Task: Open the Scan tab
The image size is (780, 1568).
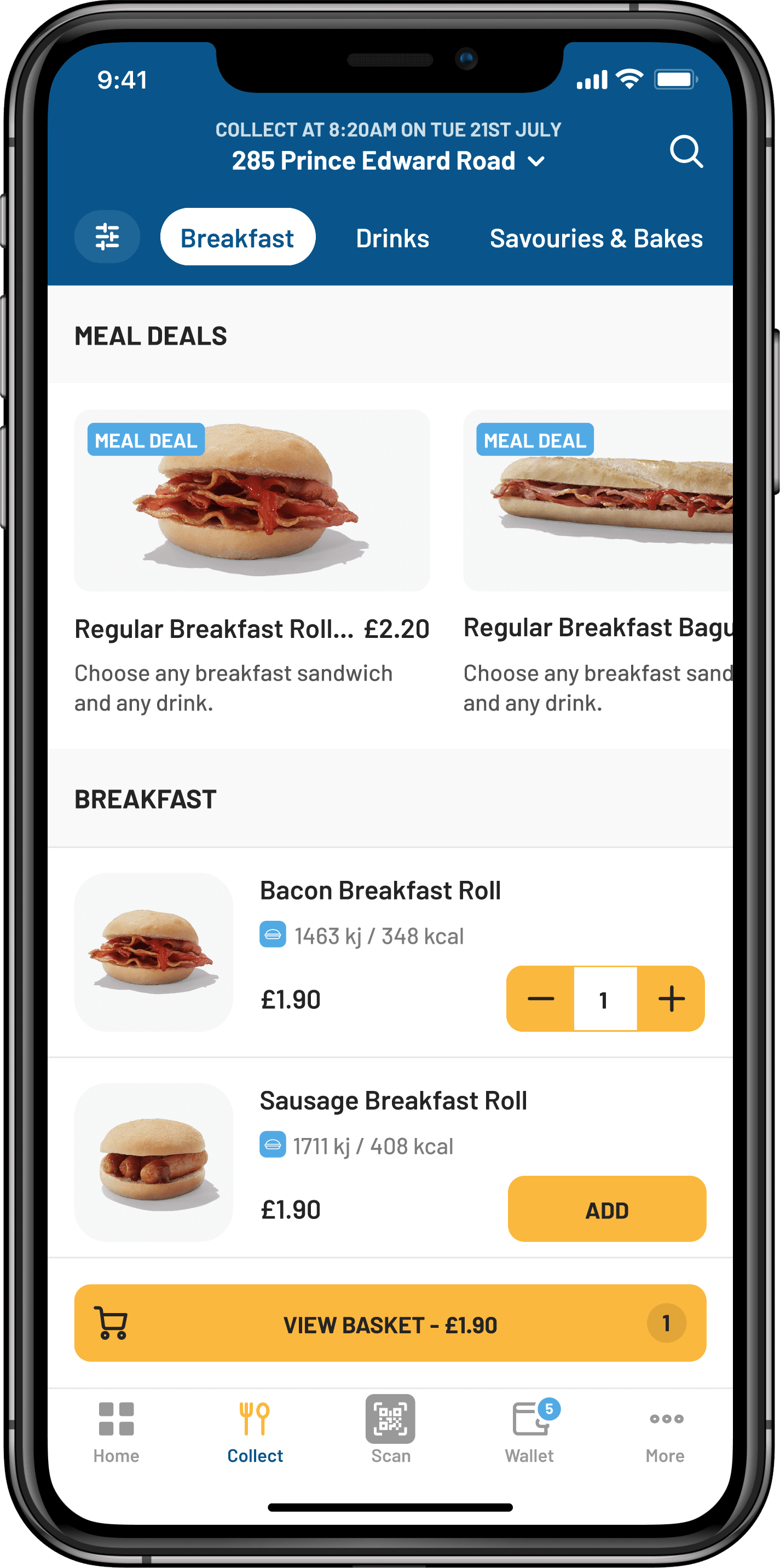Action: pos(390,1432)
